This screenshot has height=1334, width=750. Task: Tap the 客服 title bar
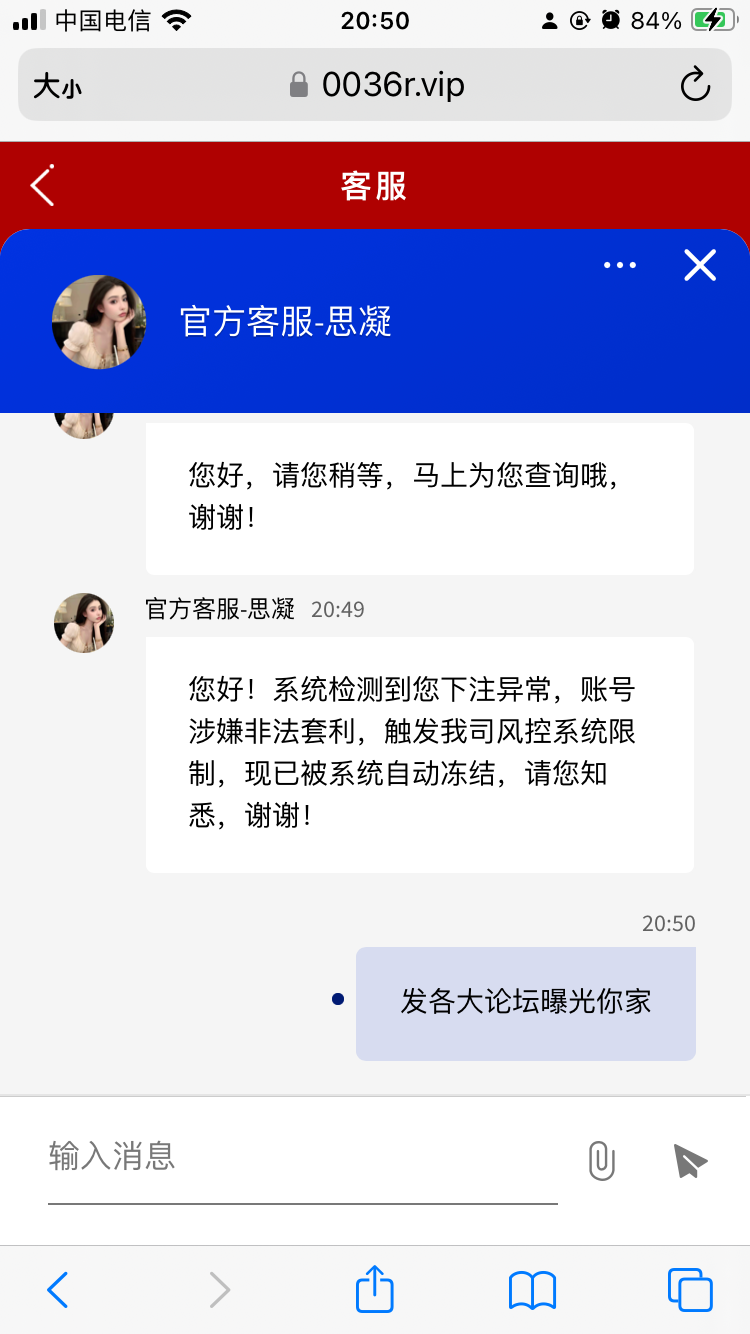[x=375, y=186]
